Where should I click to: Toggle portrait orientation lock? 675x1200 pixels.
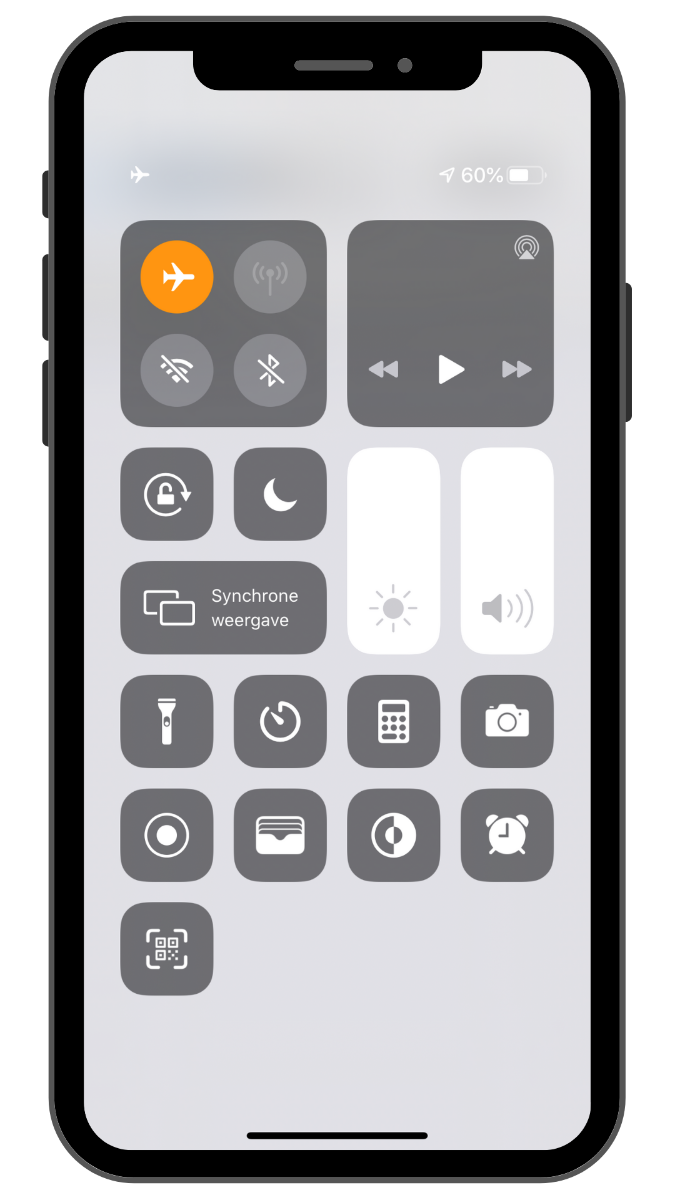167,494
